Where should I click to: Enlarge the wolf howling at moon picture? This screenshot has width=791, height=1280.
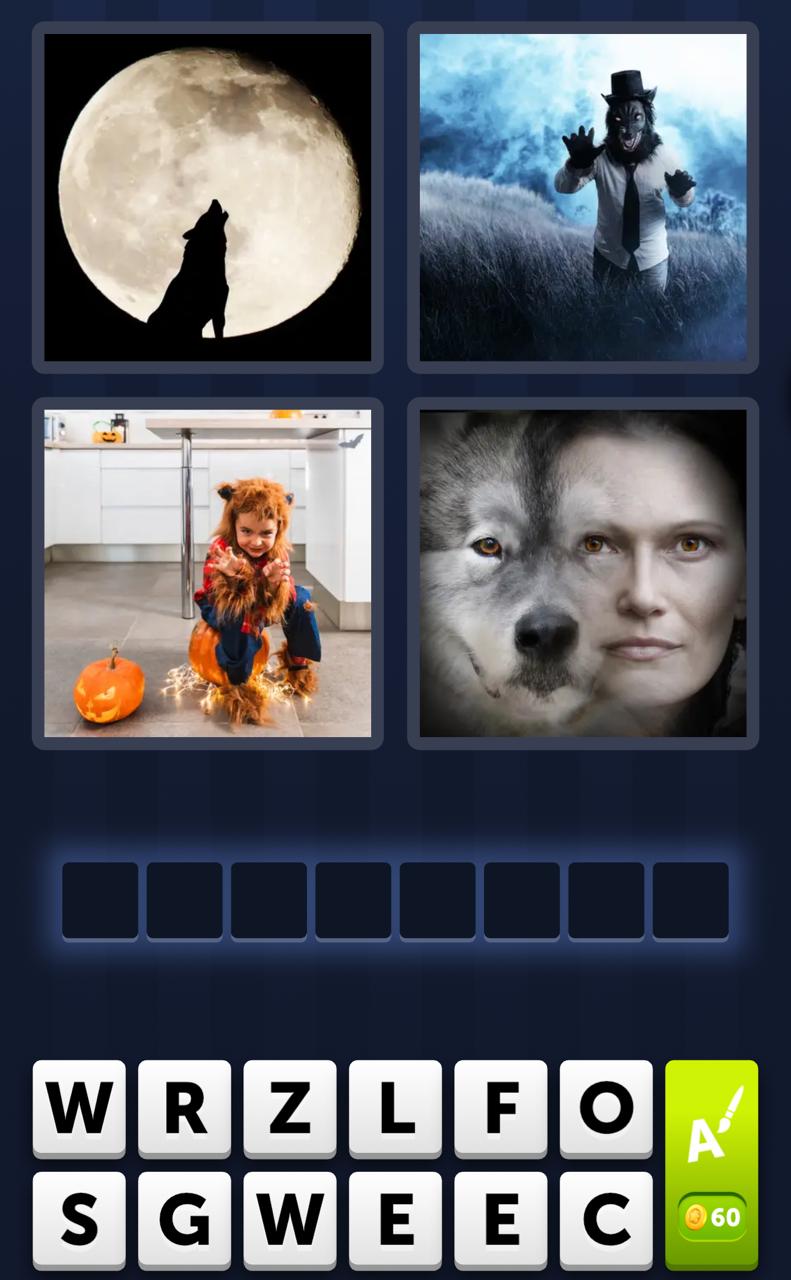[208, 198]
